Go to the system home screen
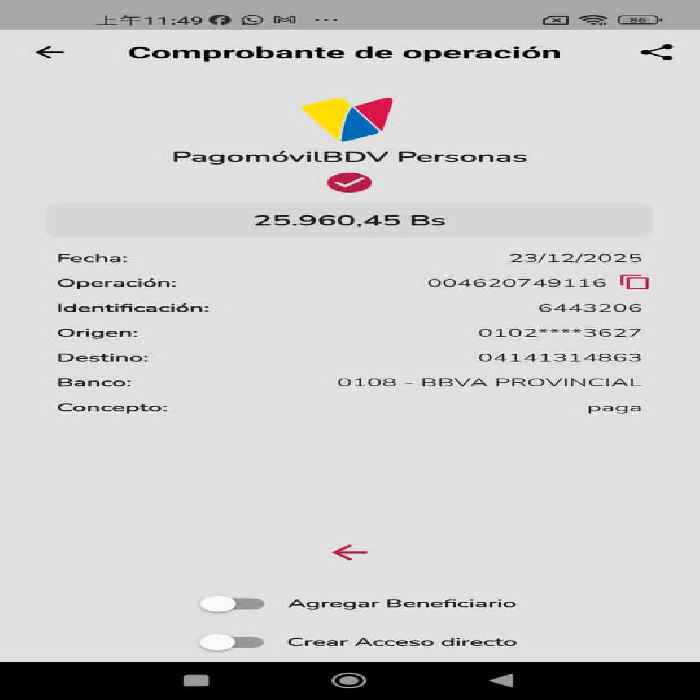 tap(349, 681)
